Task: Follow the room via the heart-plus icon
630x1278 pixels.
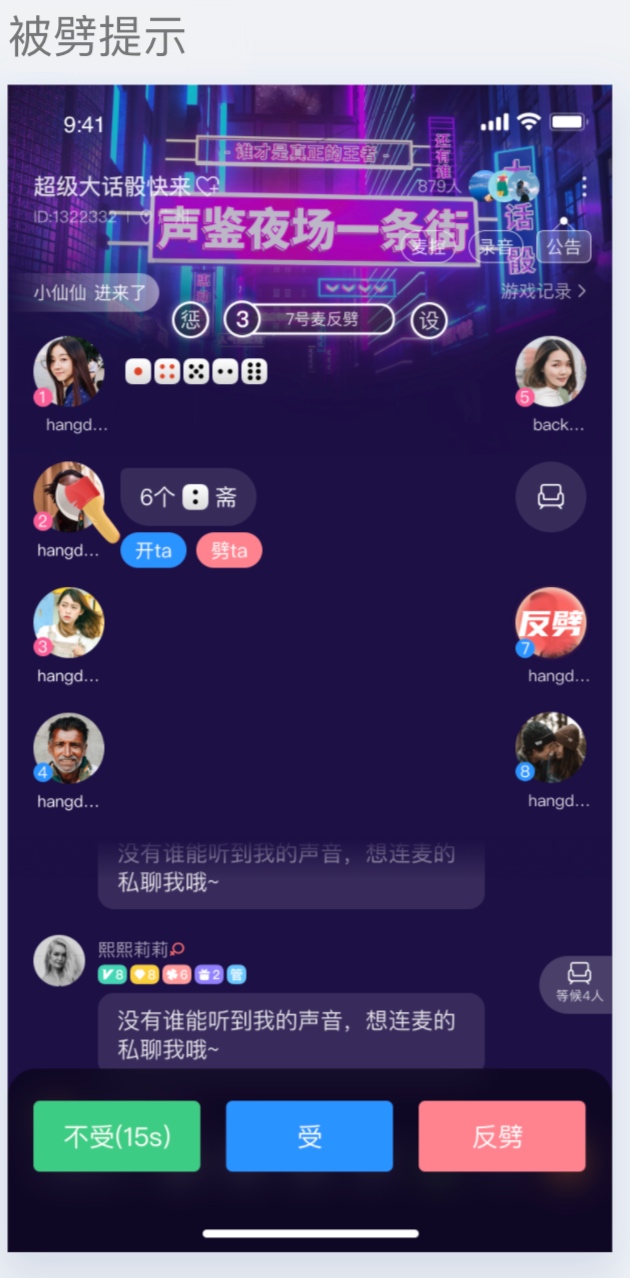Action: (x=207, y=186)
